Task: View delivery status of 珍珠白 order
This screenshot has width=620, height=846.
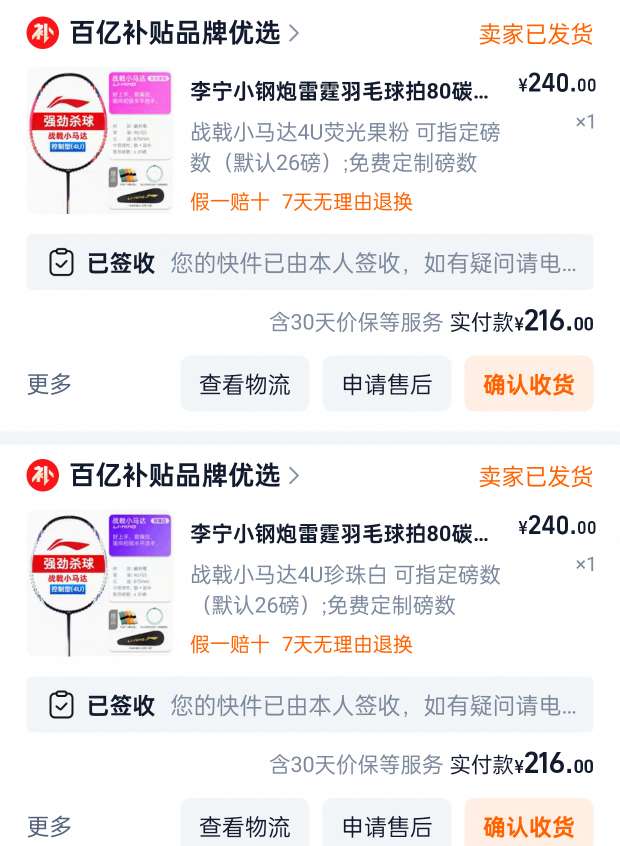Action: [x=310, y=705]
